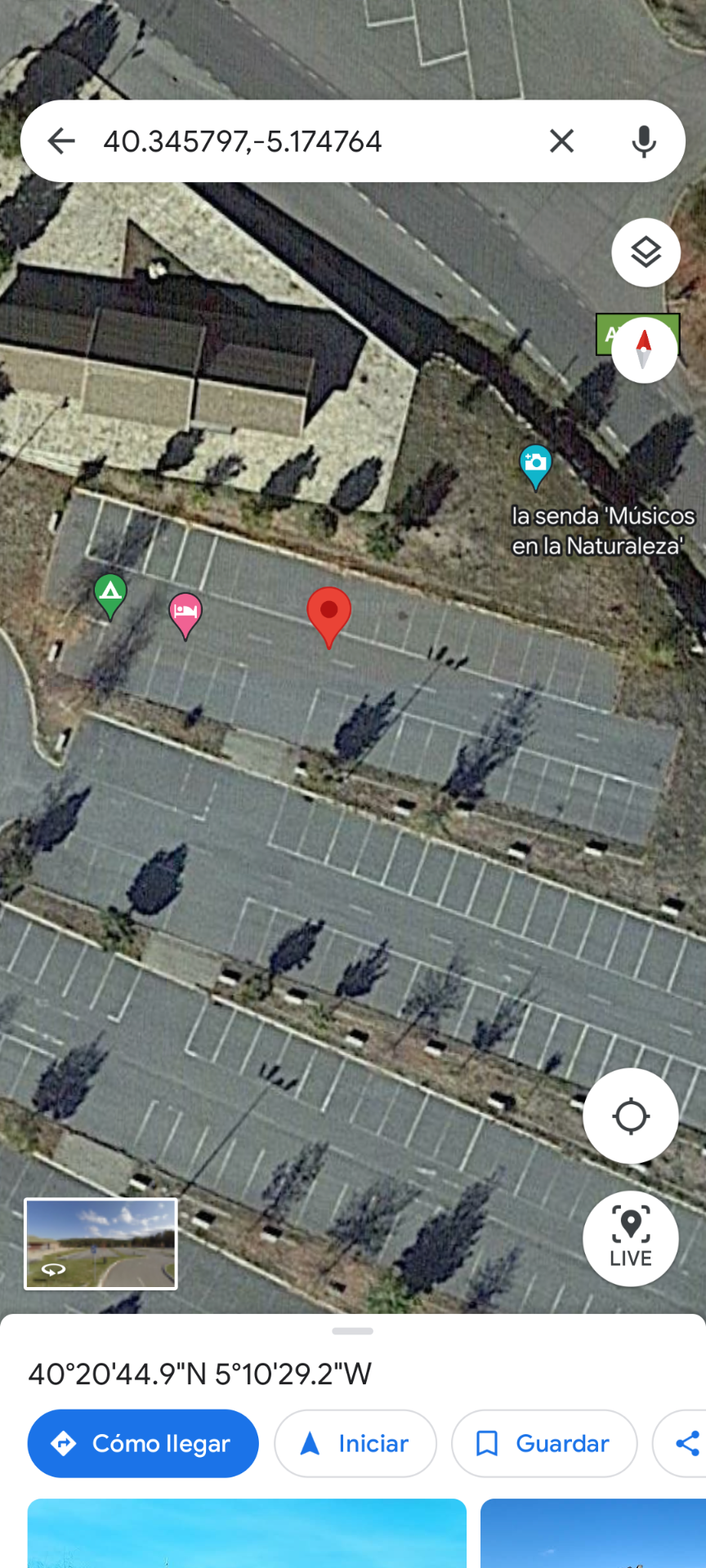The height and width of the screenshot is (1568, 706).
Task: Start navigation with Iniciar
Action: 355,1444
